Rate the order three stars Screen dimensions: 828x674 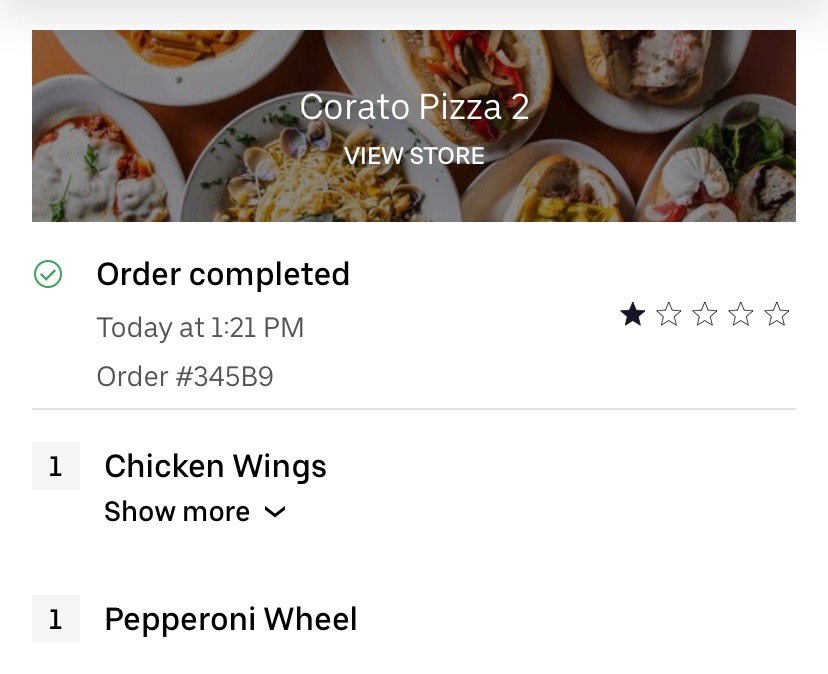pos(705,316)
